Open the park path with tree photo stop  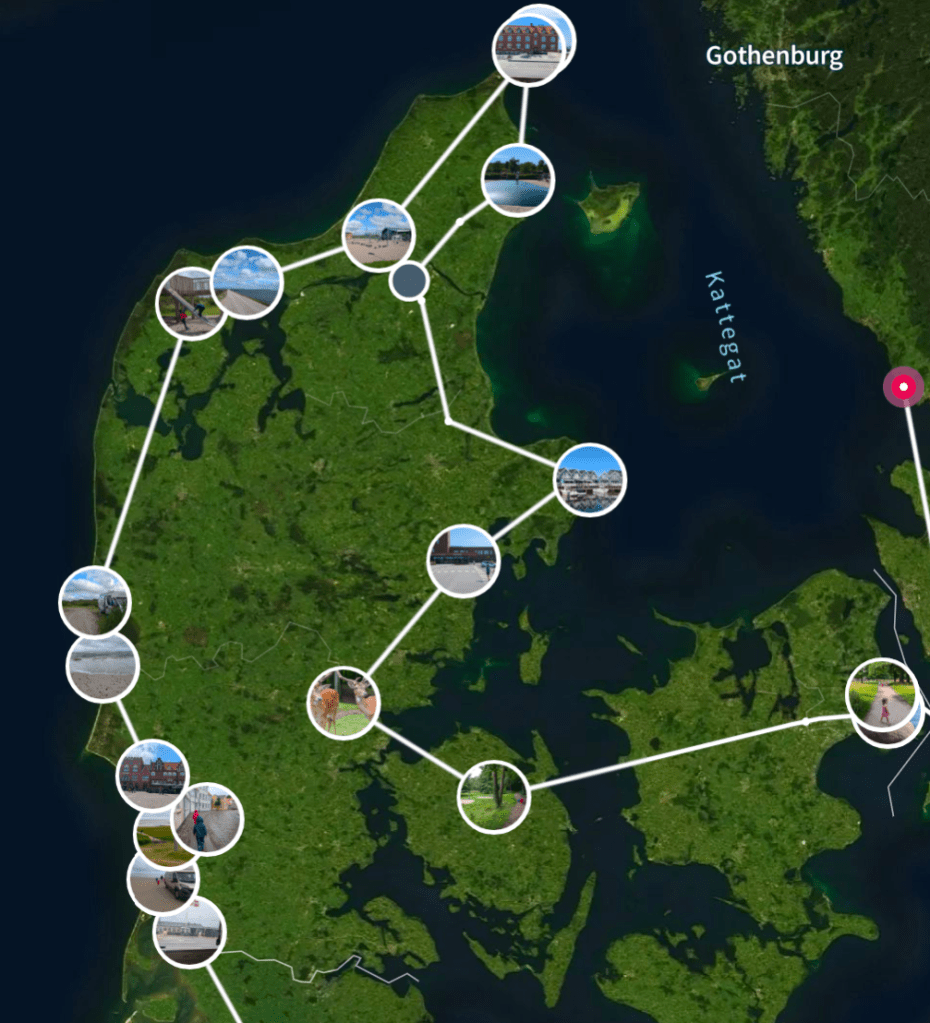click(493, 796)
